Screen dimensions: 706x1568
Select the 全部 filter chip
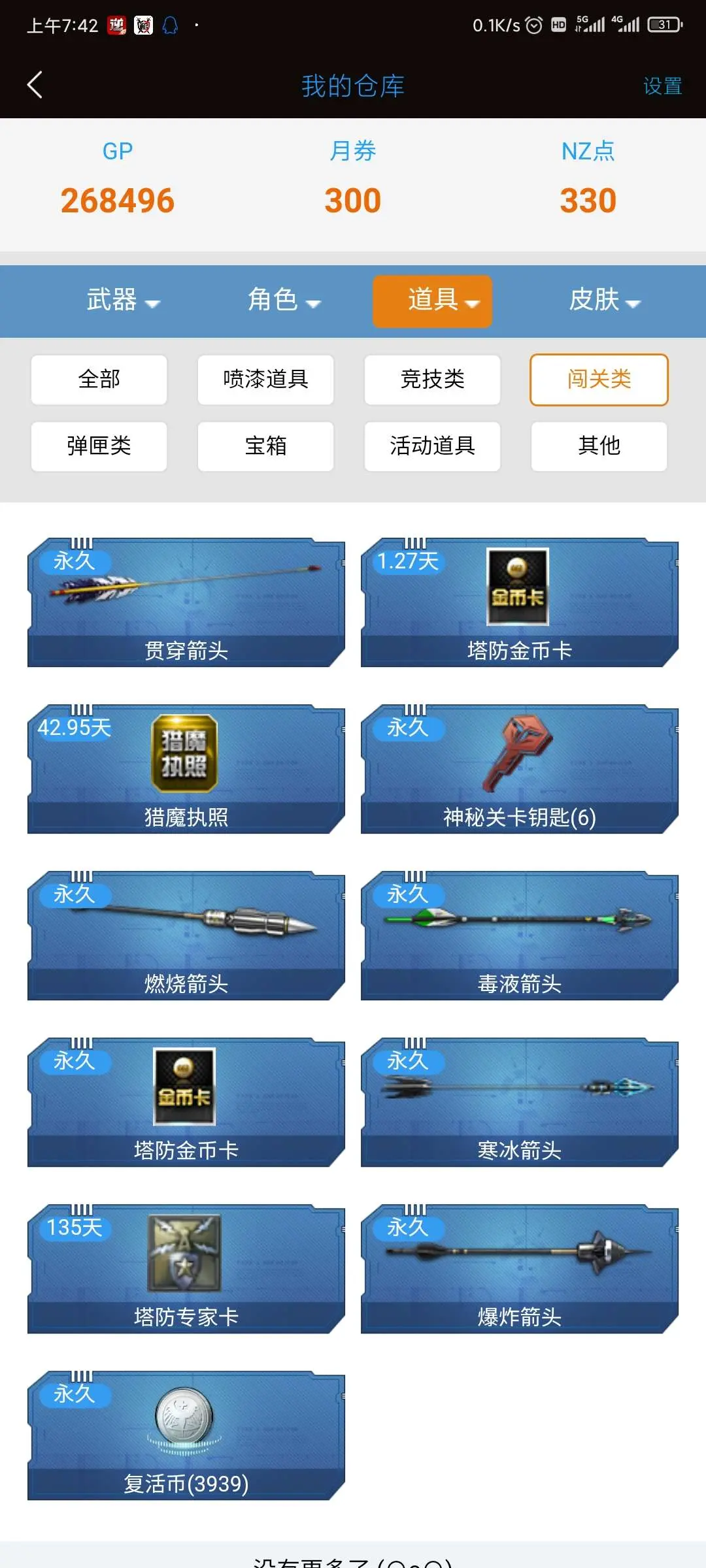click(99, 380)
